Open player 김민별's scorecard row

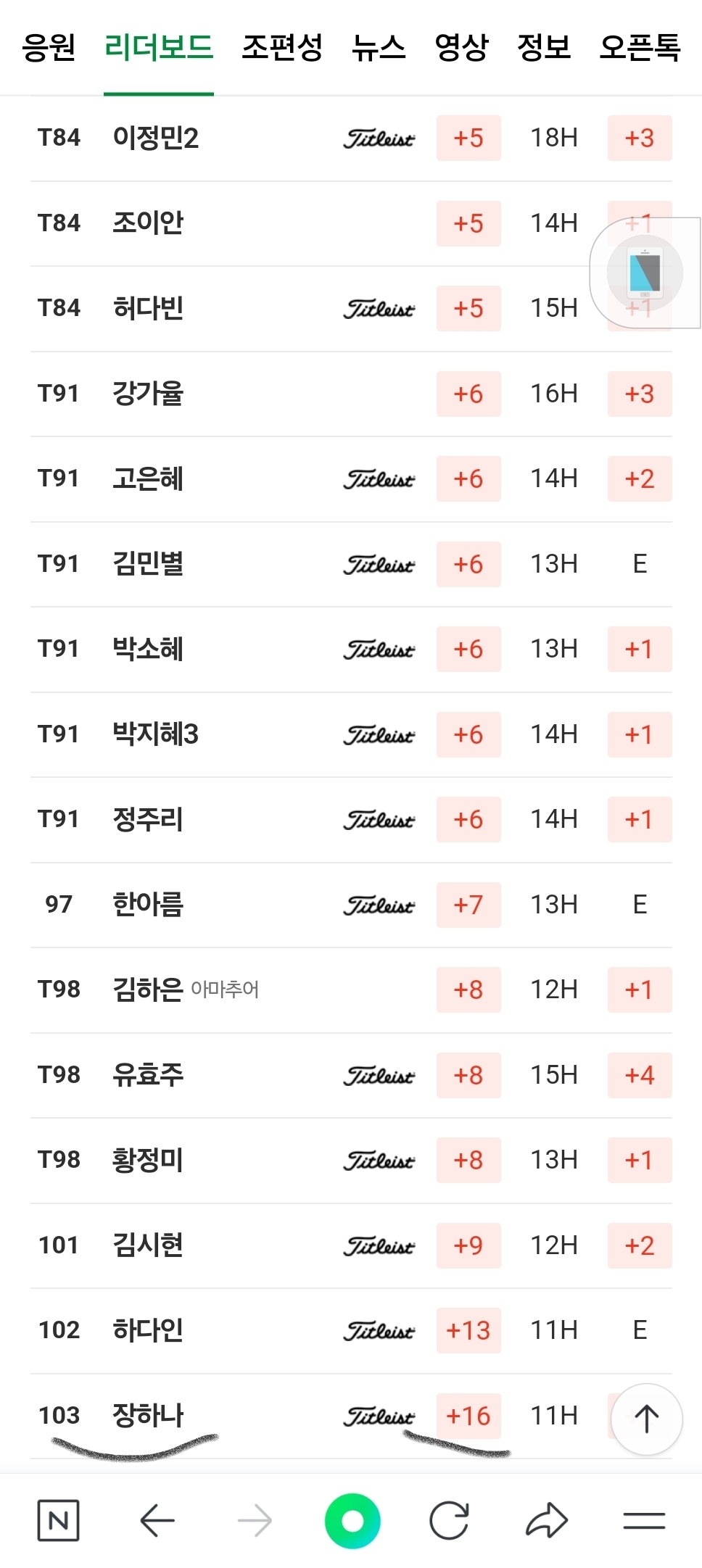148,564
